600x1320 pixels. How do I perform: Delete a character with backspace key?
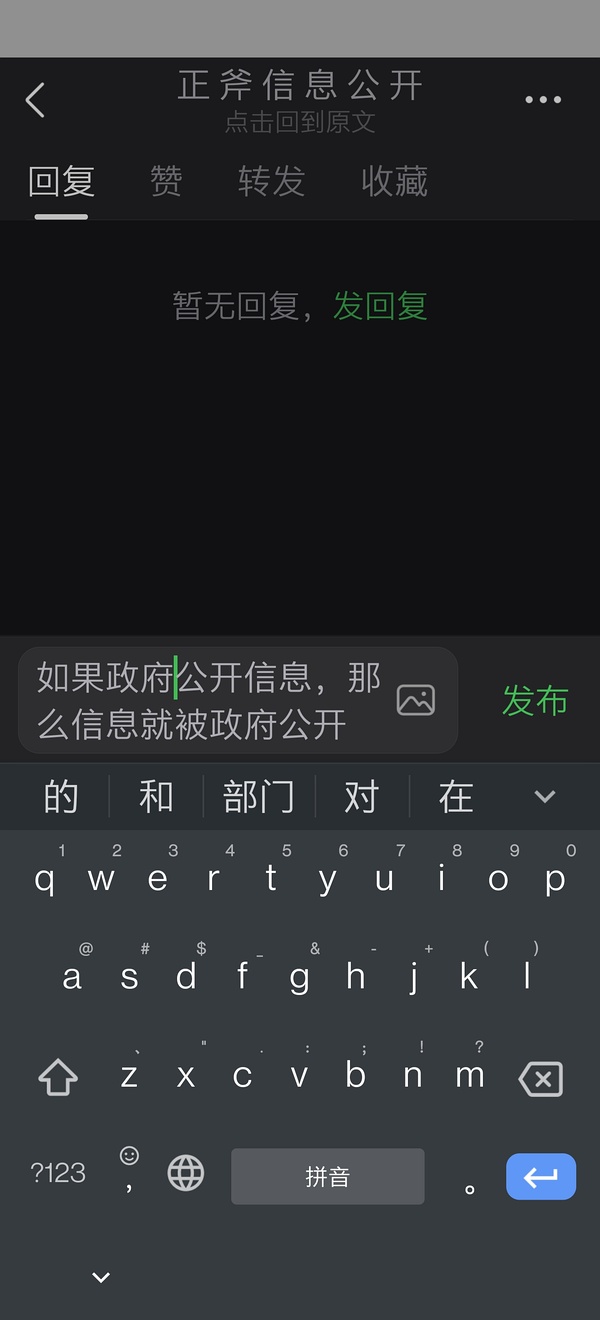tap(541, 1078)
